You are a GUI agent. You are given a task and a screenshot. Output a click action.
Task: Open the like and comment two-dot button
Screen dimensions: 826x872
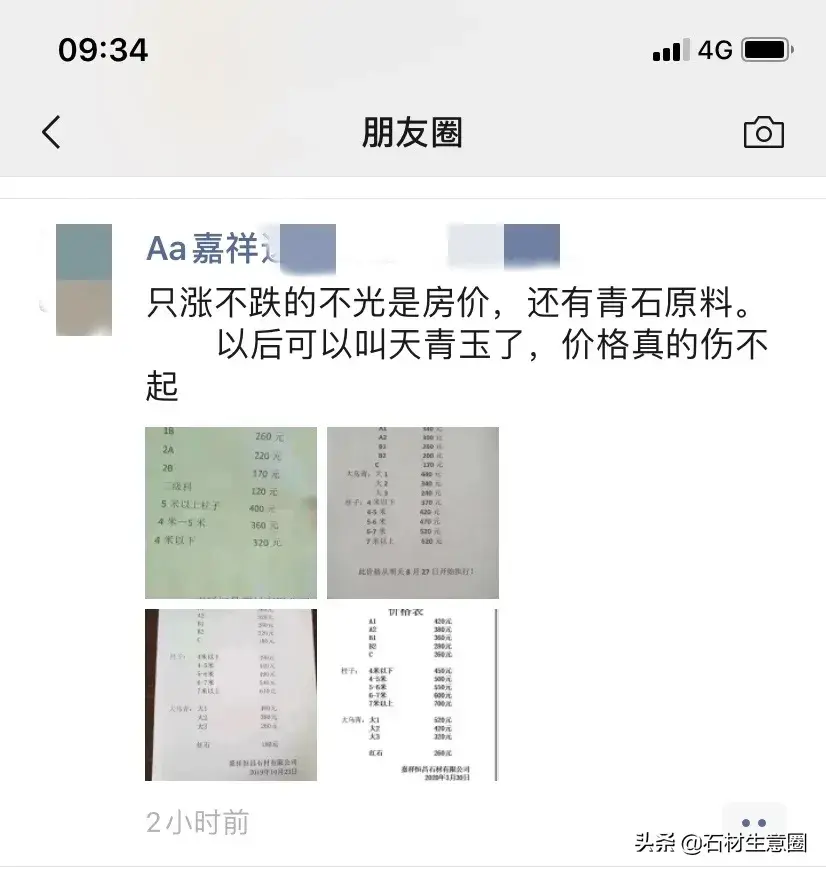click(753, 823)
